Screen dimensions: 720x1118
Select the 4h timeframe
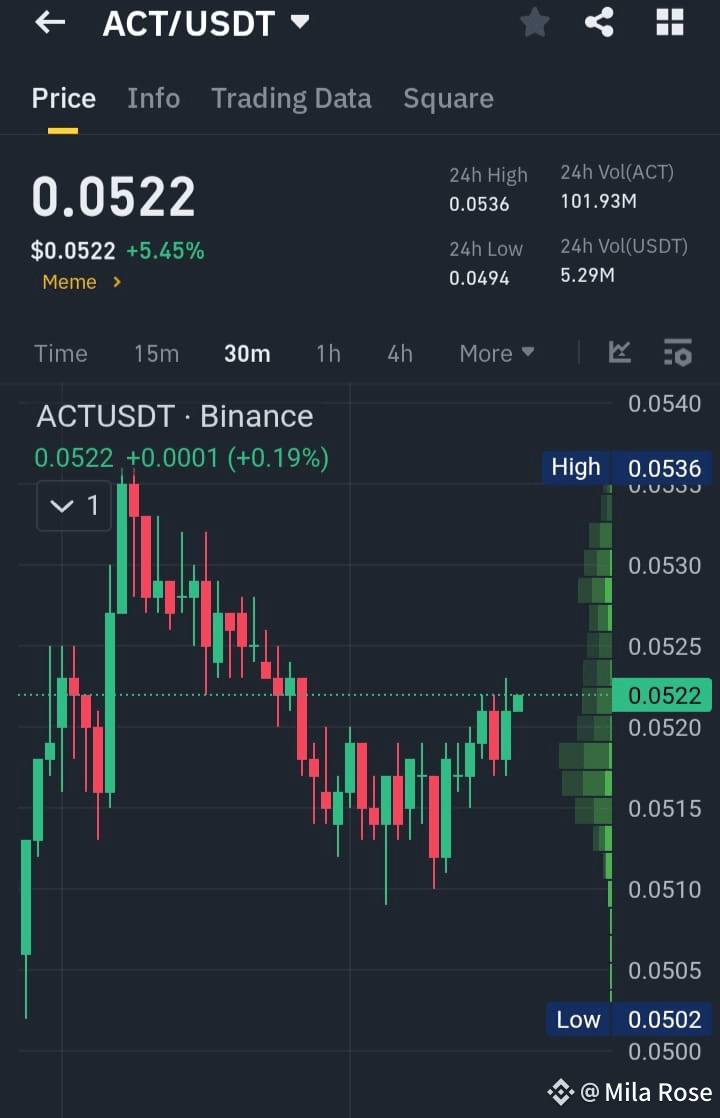pos(399,353)
